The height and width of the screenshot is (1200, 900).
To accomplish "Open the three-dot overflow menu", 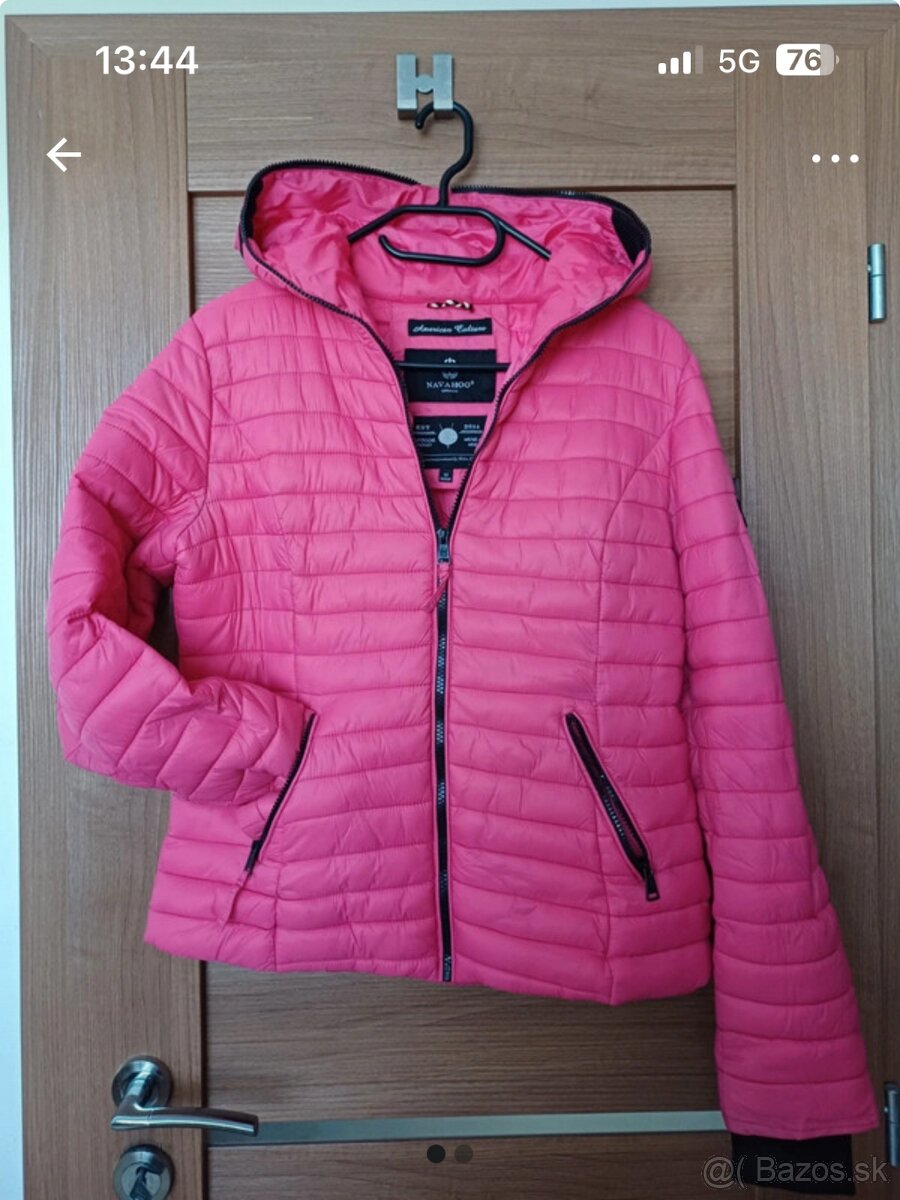I will point(834,158).
